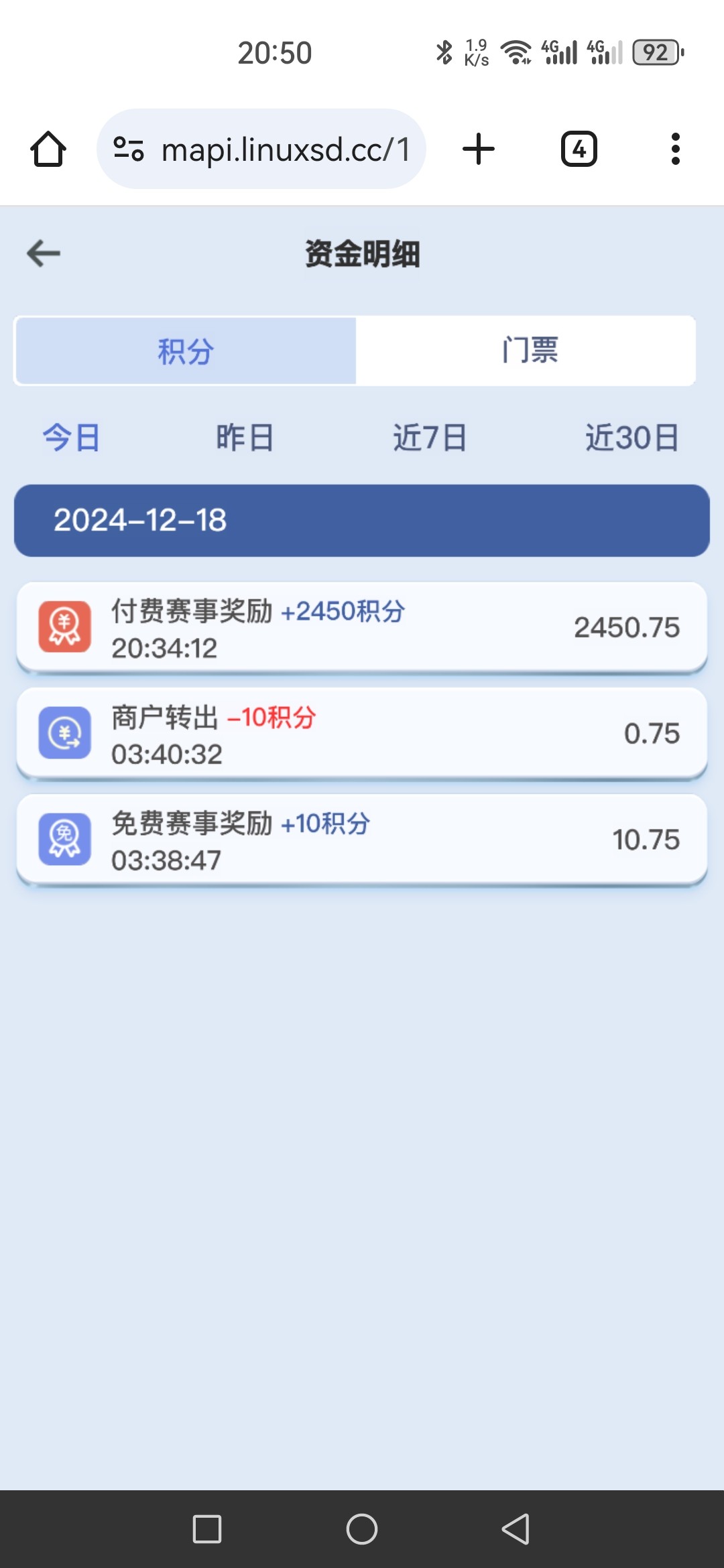Tap the browser home icon
This screenshot has height=1568, width=724.
[48, 149]
